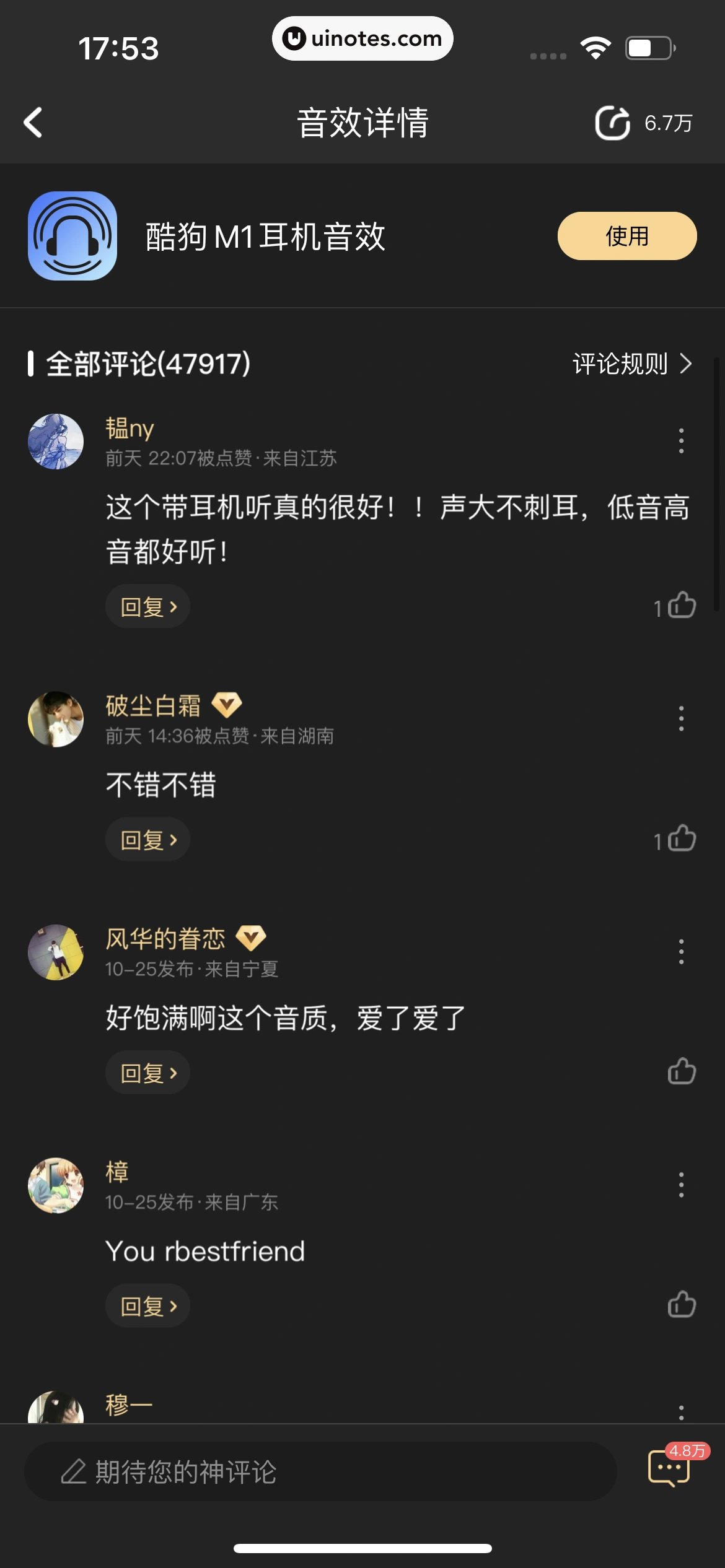The height and width of the screenshot is (1568, 725).
Task: Open more options for 韫ny's comment
Action: click(681, 441)
